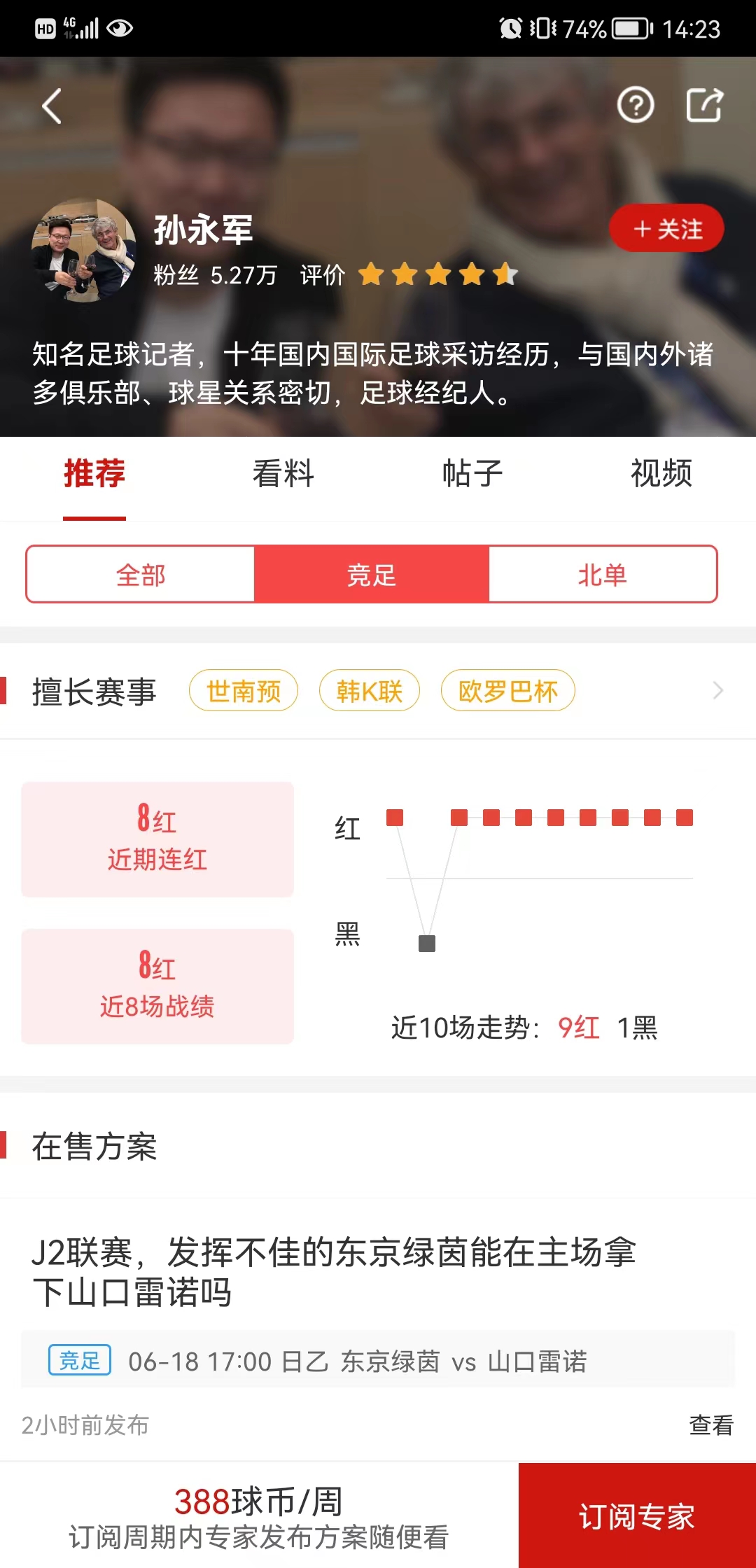This screenshot has height=1568, width=756.
Task: Go back using the top-left arrow
Action: coord(52,106)
